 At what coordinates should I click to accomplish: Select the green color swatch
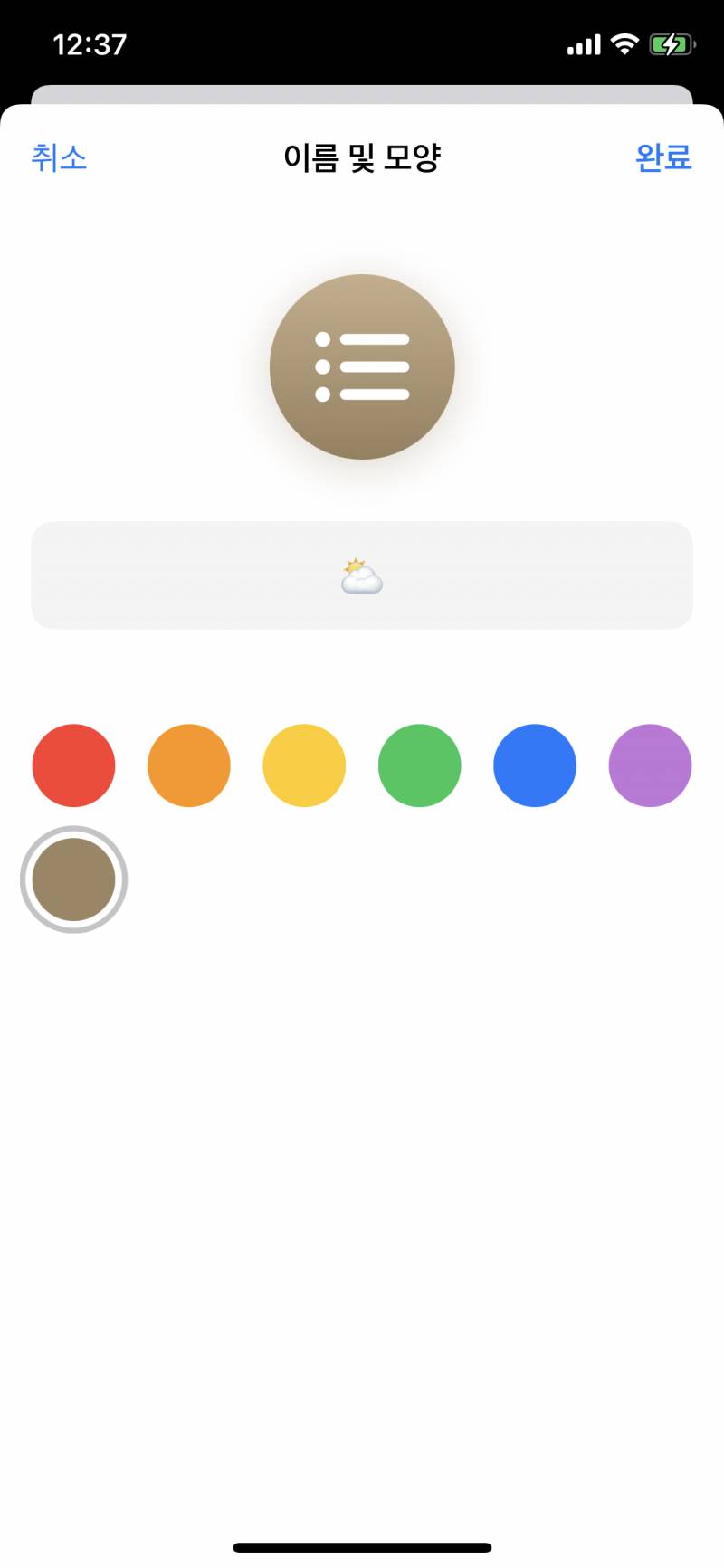(x=419, y=765)
